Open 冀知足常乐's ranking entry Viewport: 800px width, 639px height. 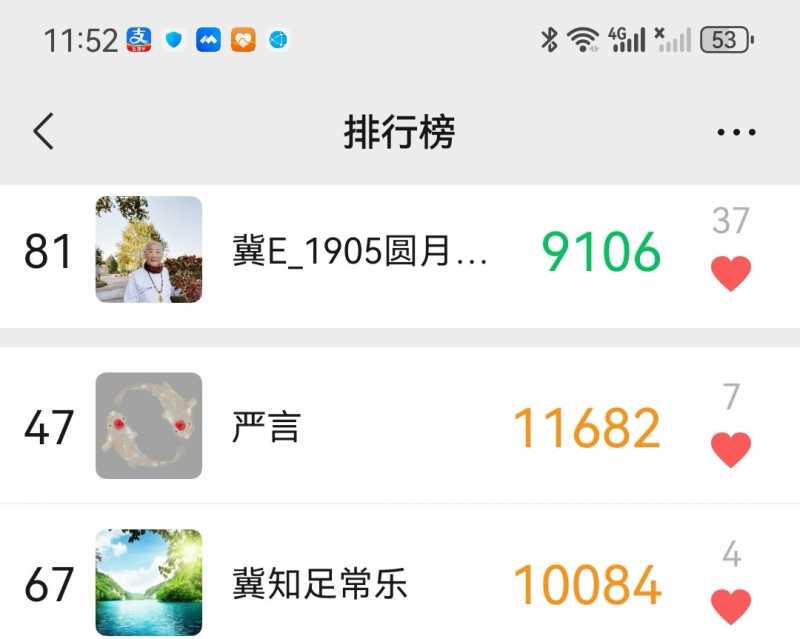[320, 584]
